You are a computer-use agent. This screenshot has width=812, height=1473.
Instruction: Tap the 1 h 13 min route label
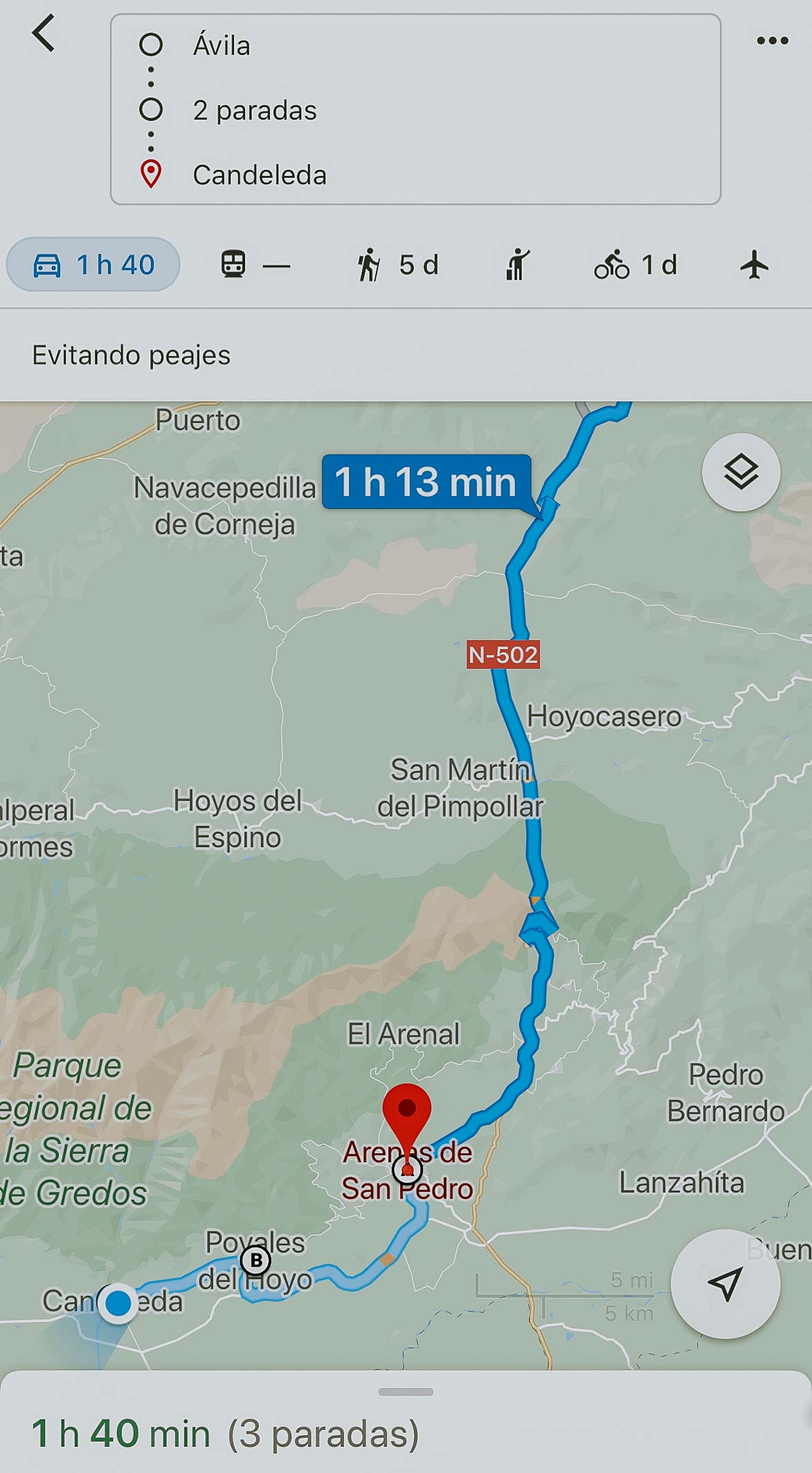(x=426, y=482)
